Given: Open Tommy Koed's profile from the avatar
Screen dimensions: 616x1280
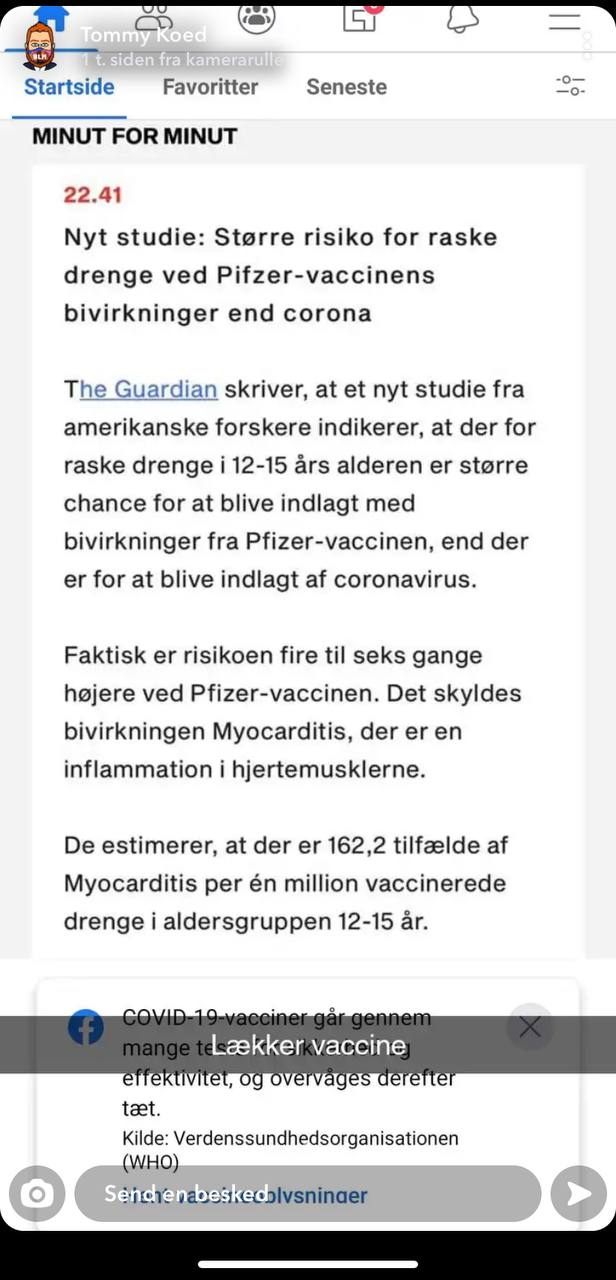Looking at the screenshot, I should click(x=40, y=47).
